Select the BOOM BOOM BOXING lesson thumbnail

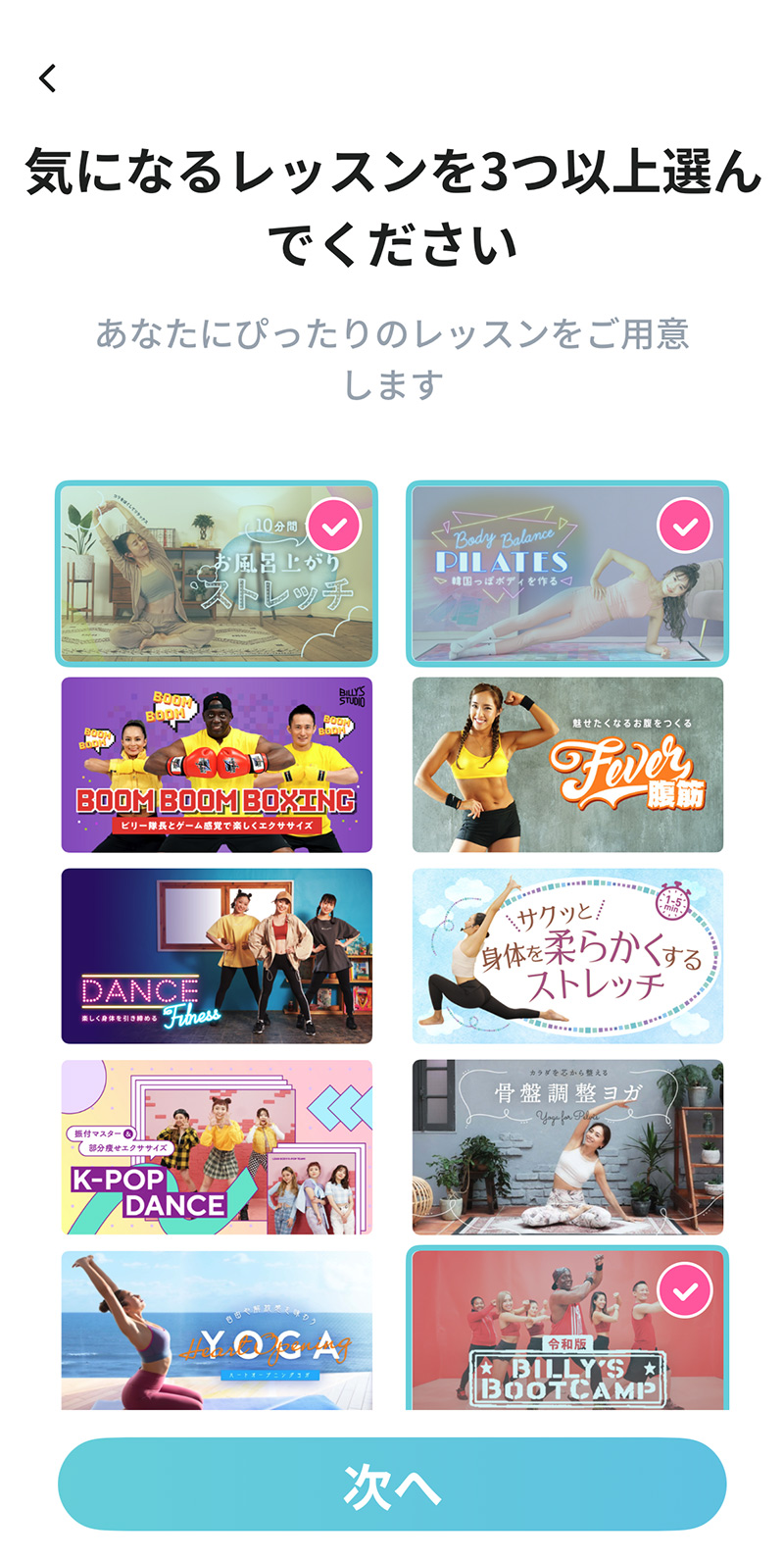pyautogui.click(x=217, y=763)
